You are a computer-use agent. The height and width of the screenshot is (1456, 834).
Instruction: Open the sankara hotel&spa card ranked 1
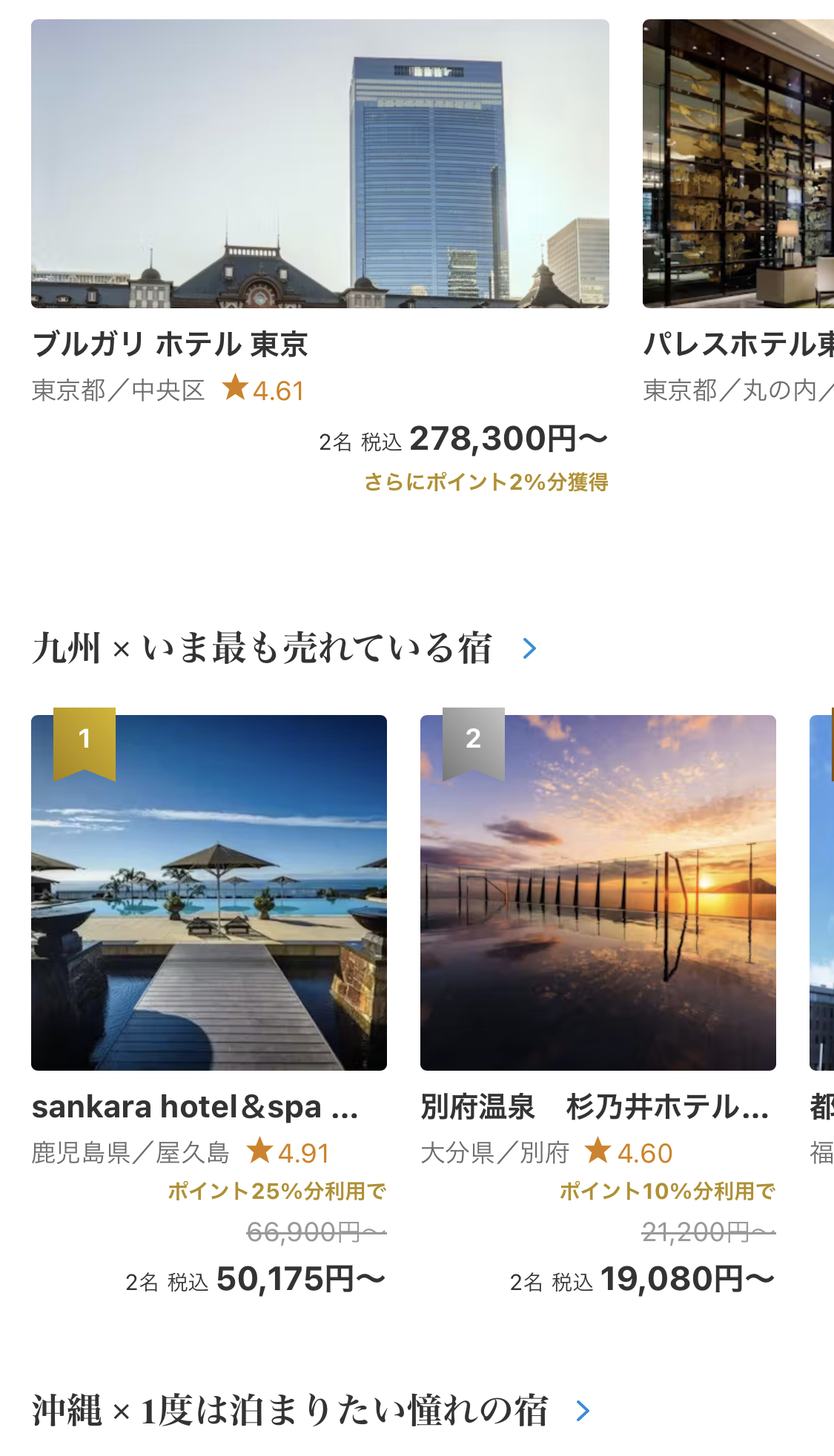click(209, 892)
